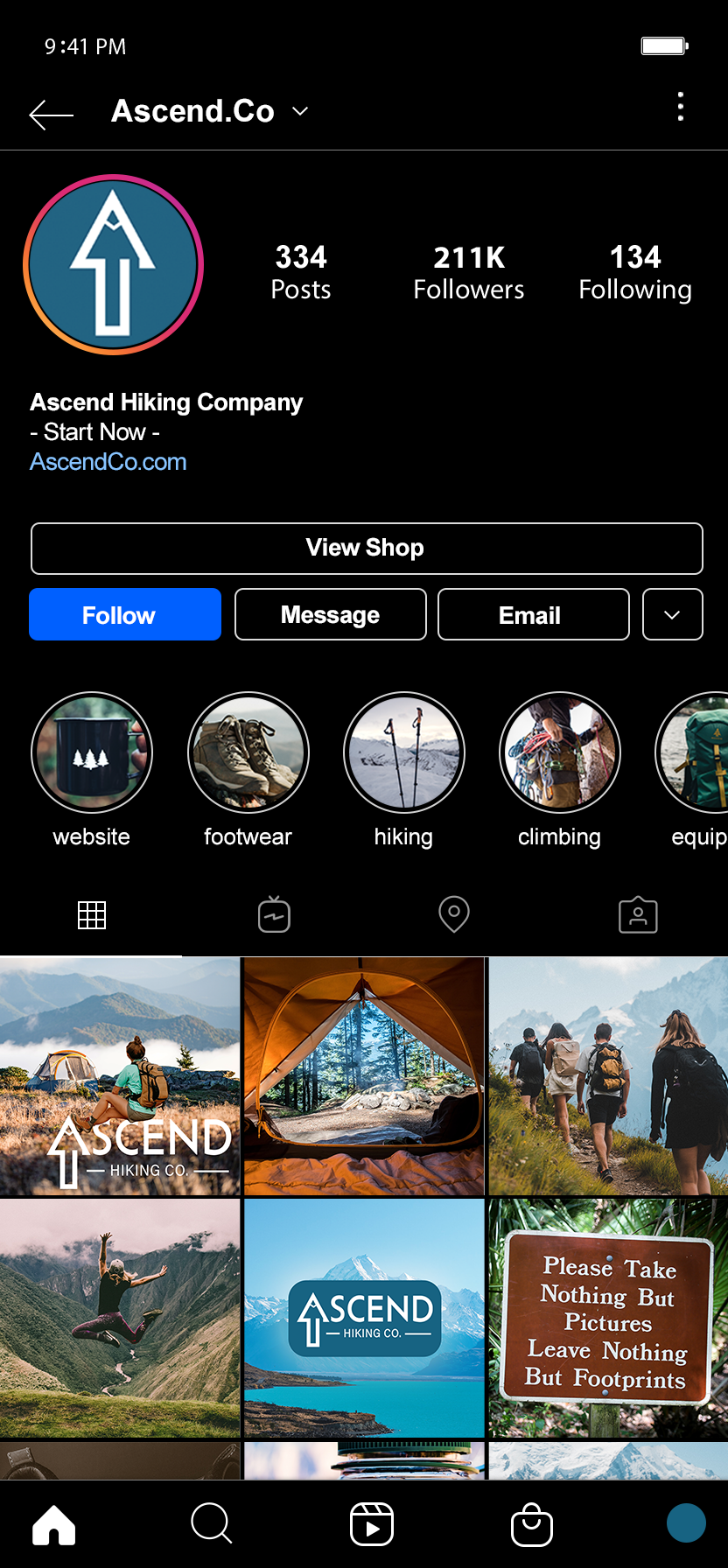Follow Ascend Hiking Company
Image resolution: width=728 pixels, height=1568 pixels.
tap(125, 614)
